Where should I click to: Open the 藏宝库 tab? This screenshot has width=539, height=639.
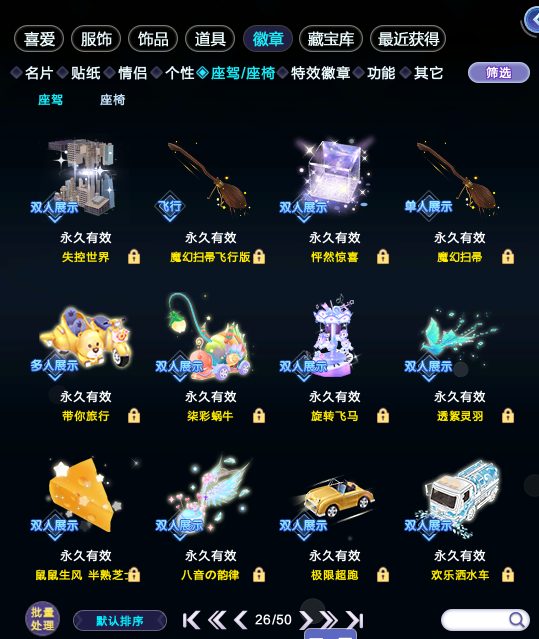[x=330, y=39]
